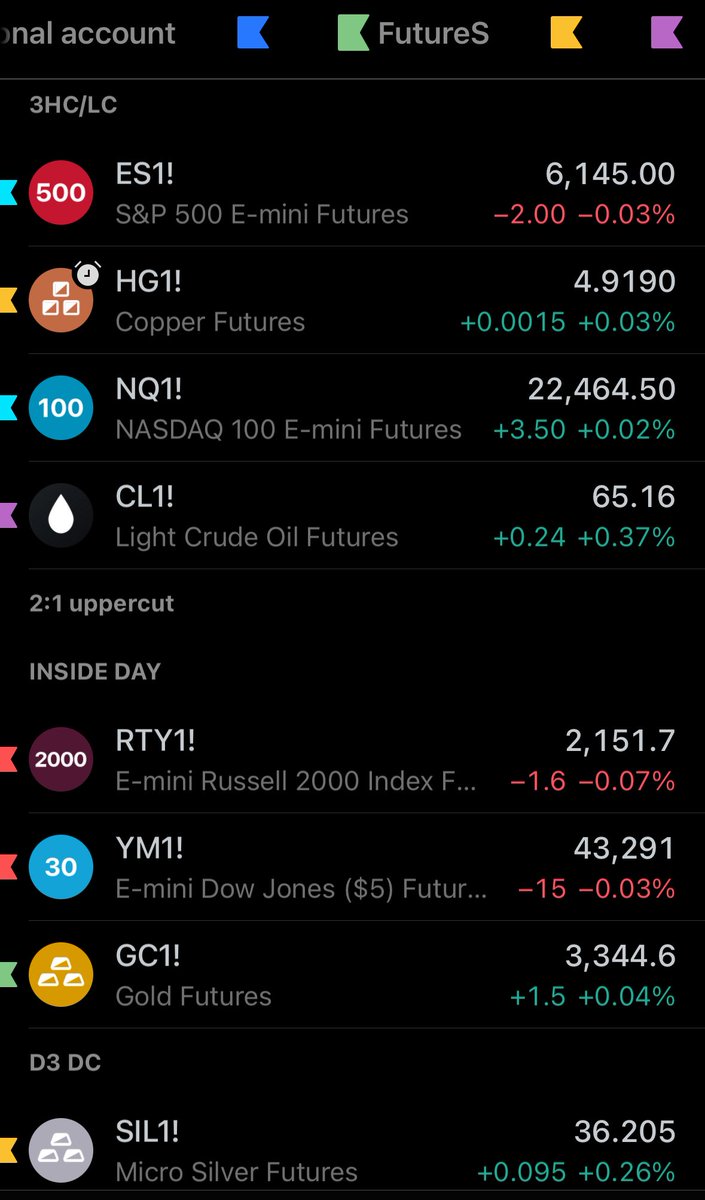This screenshot has height=1200, width=705.
Task: Open NQ1! NASDAQ 100 E-mini Futures
Action: coord(352,408)
